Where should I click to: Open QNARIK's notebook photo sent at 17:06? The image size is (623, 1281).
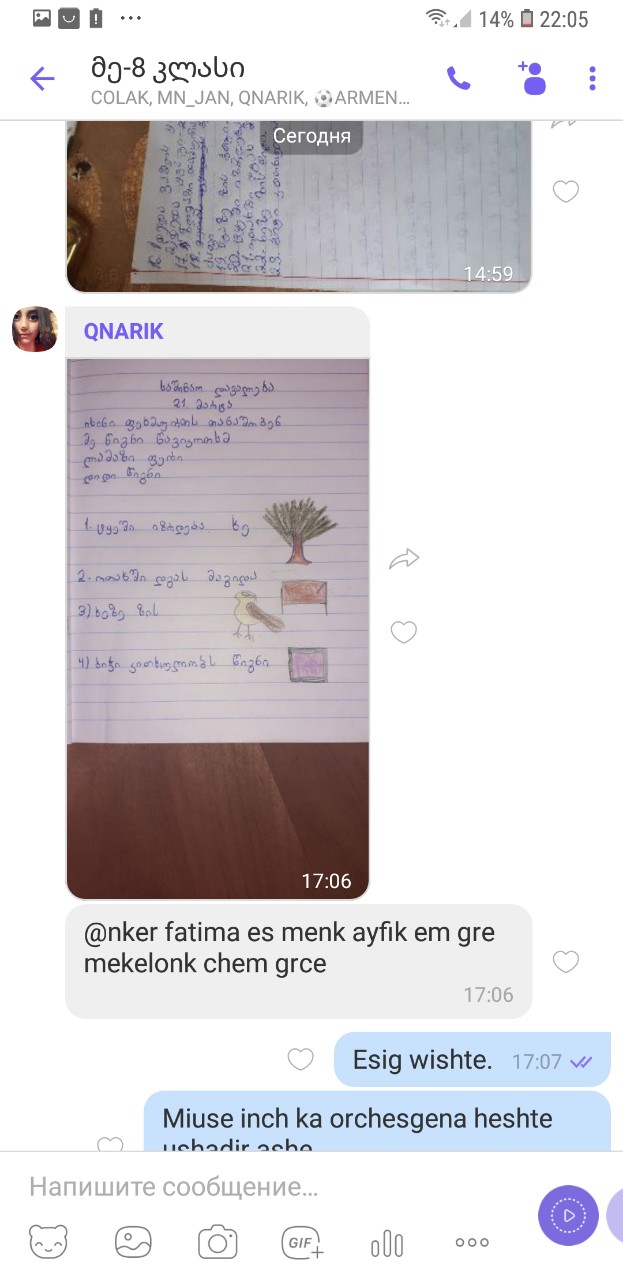(x=217, y=628)
